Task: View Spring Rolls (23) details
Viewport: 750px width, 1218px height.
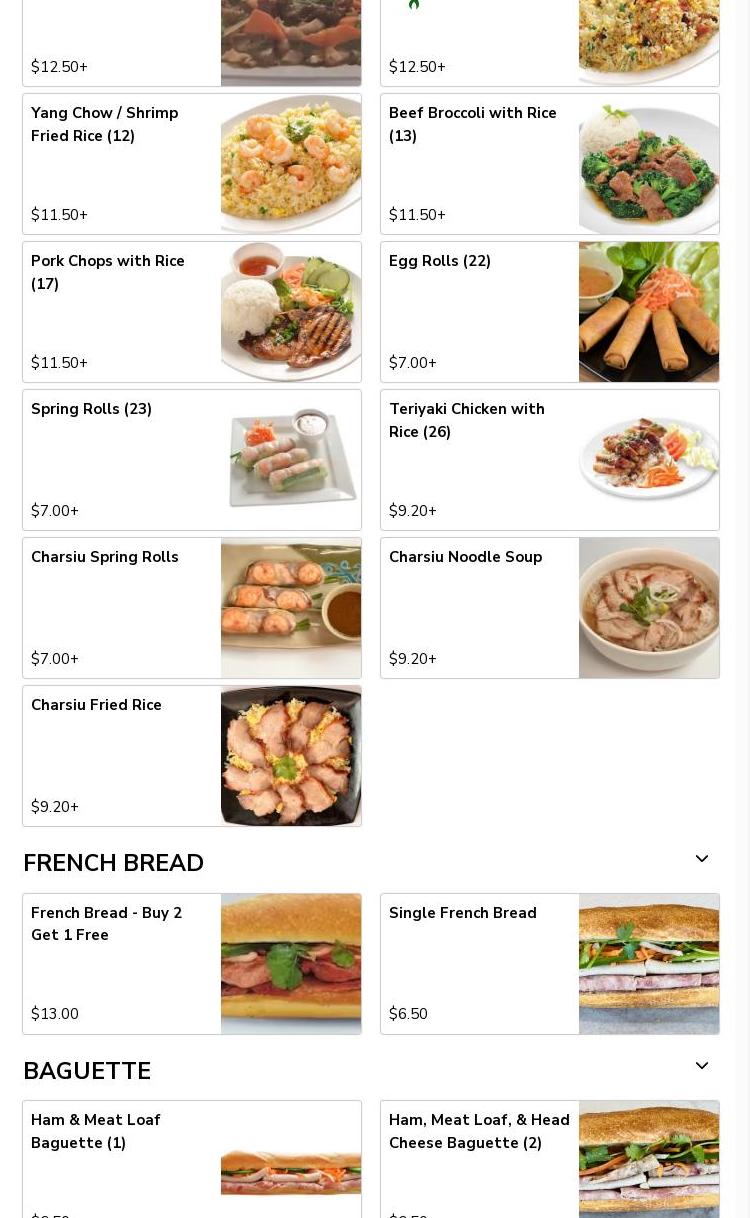Action: [192, 460]
